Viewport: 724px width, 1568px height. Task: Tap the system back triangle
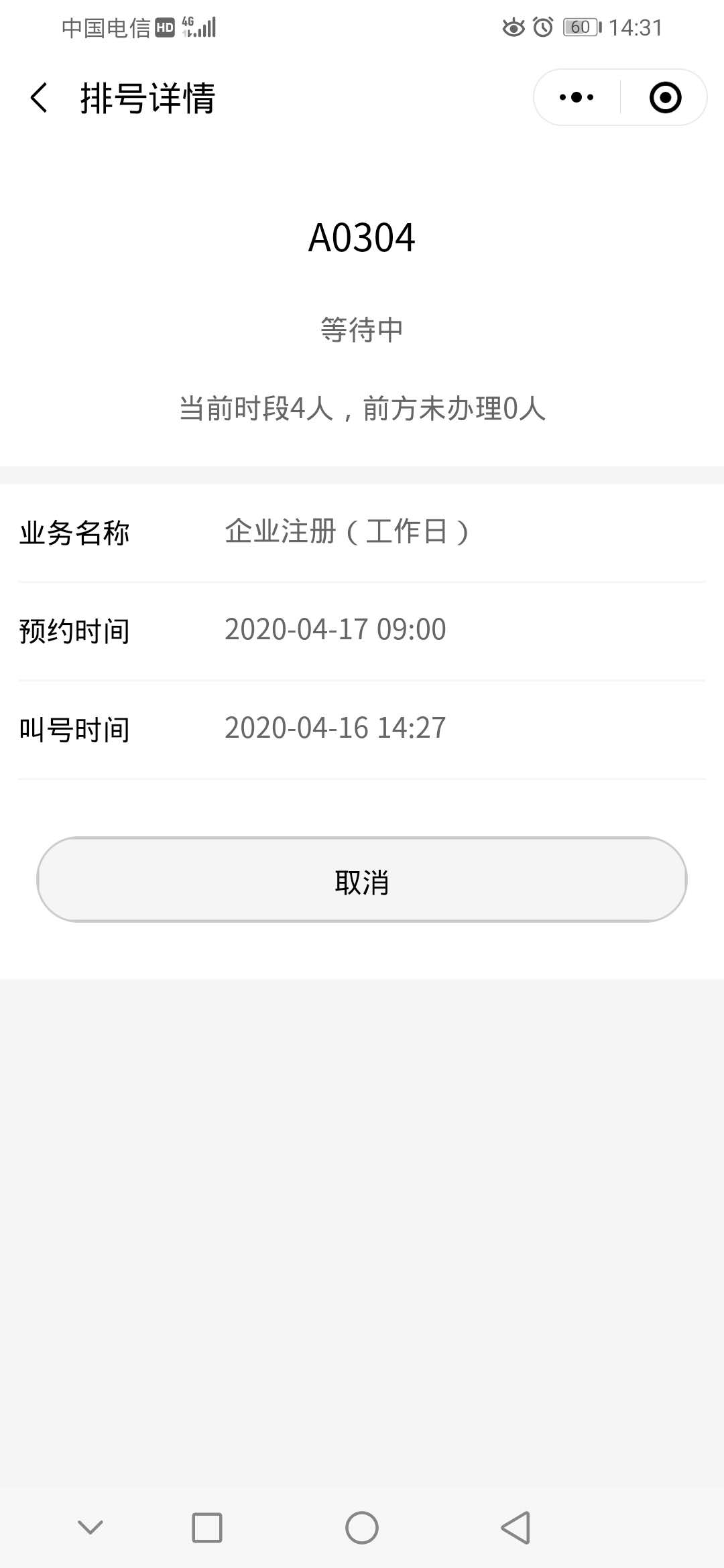516,1528
